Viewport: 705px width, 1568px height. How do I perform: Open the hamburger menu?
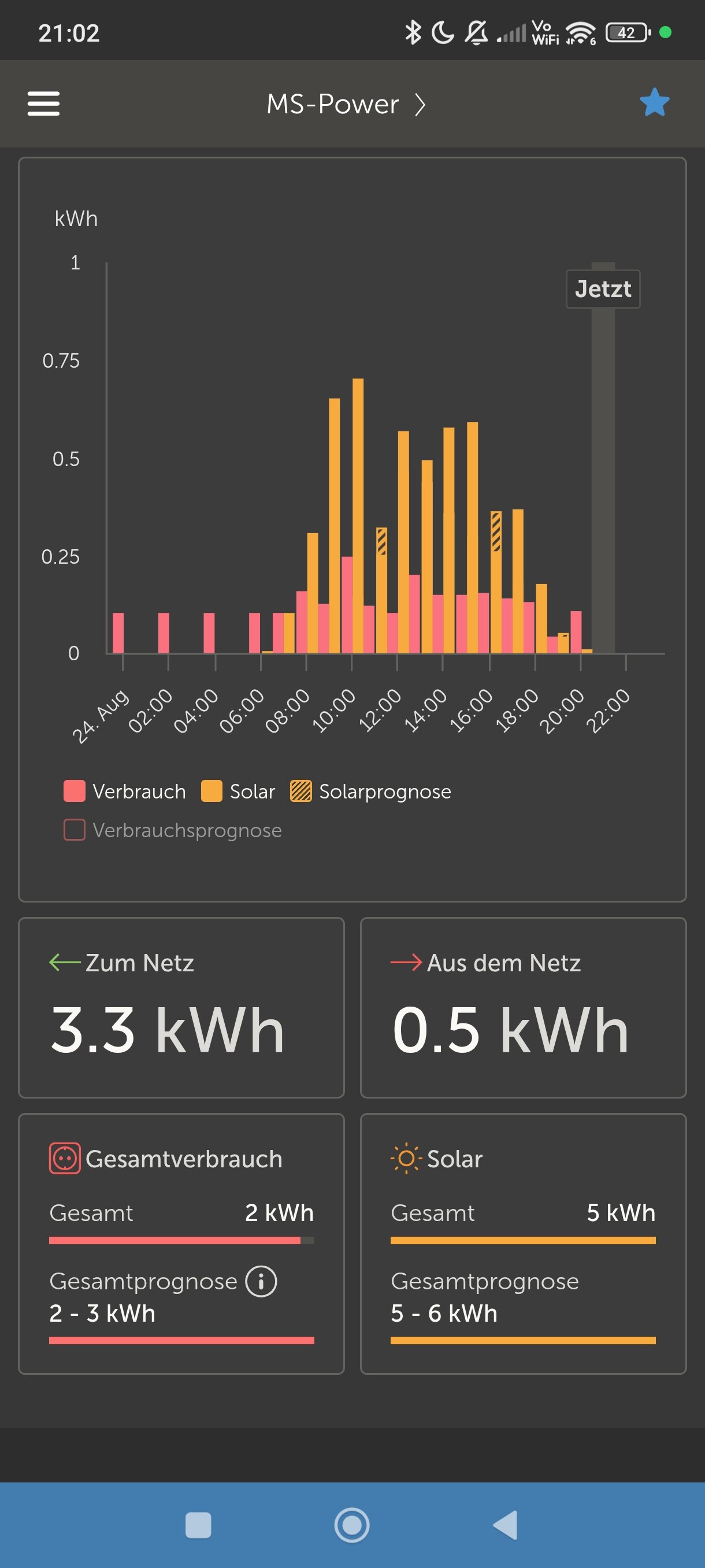coord(43,103)
